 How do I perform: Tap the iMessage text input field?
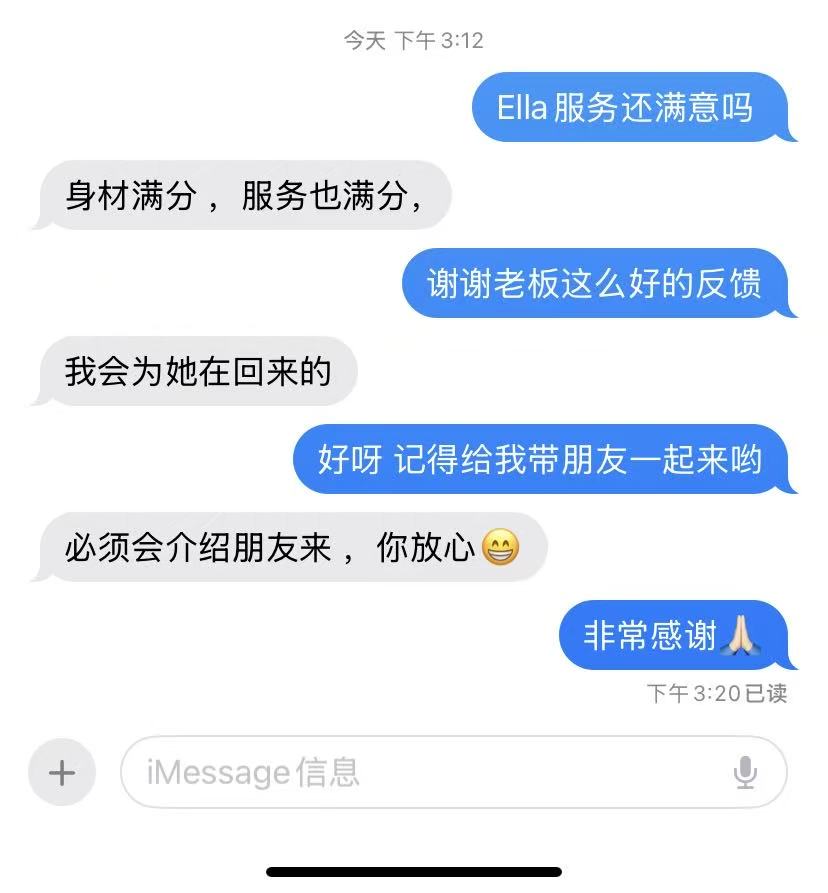420,772
